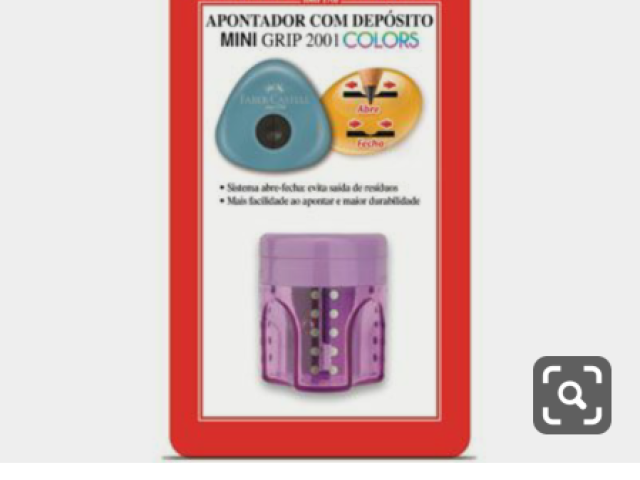The width and height of the screenshot is (640, 480).
Task: Tap the visual search lens icon
Action: click(572, 395)
